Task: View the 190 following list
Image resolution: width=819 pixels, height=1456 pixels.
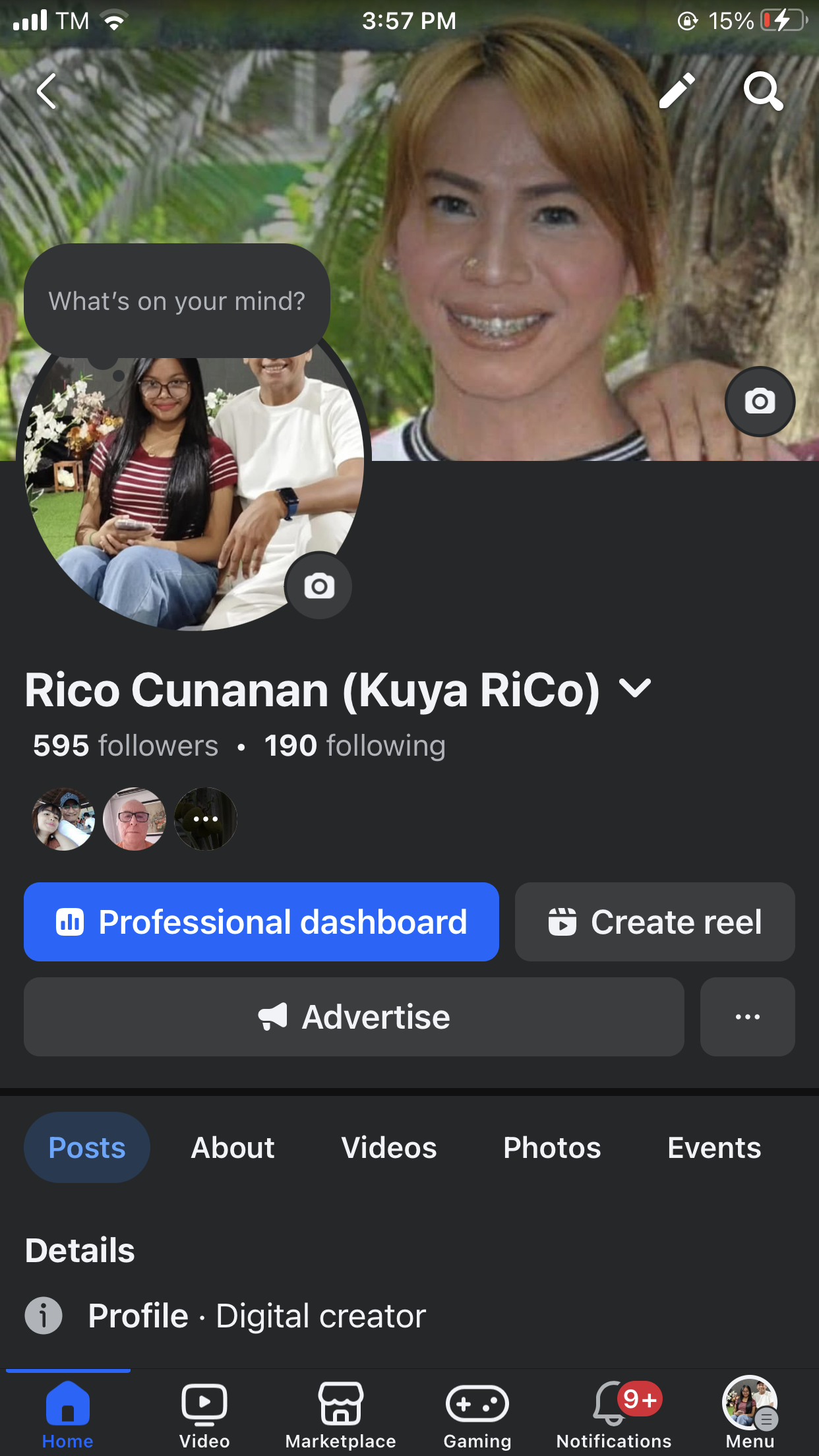Action: tap(355, 746)
